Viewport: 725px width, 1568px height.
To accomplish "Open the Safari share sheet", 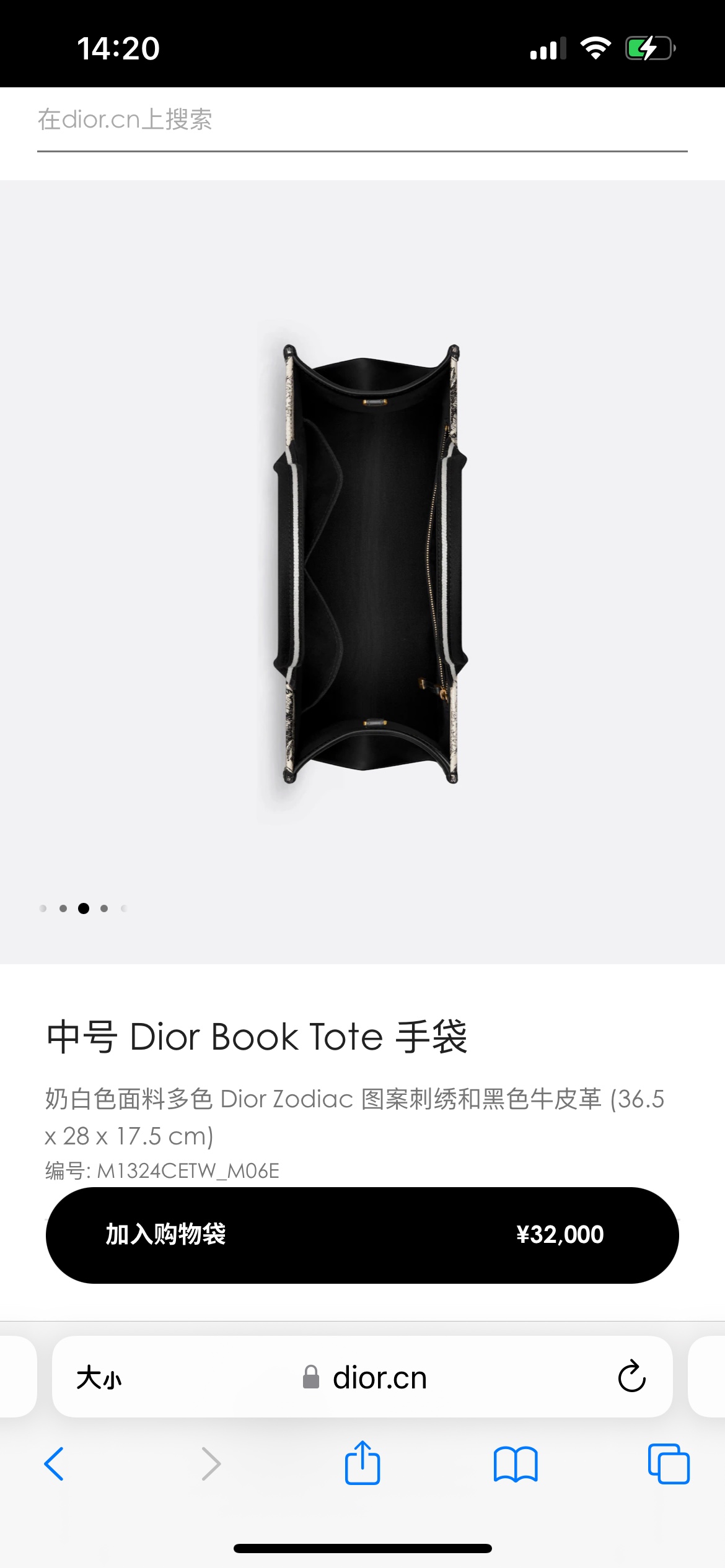I will pos(362,1463).
